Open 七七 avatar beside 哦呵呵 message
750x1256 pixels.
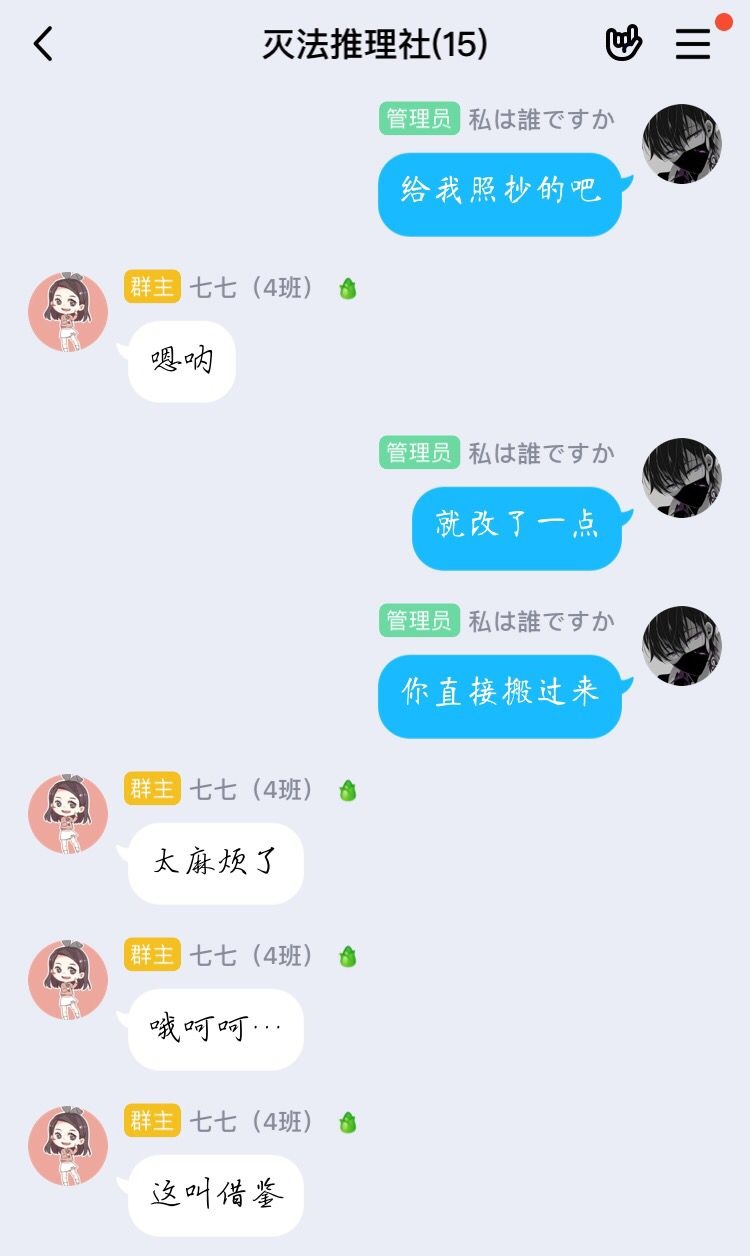click(68, 980)
